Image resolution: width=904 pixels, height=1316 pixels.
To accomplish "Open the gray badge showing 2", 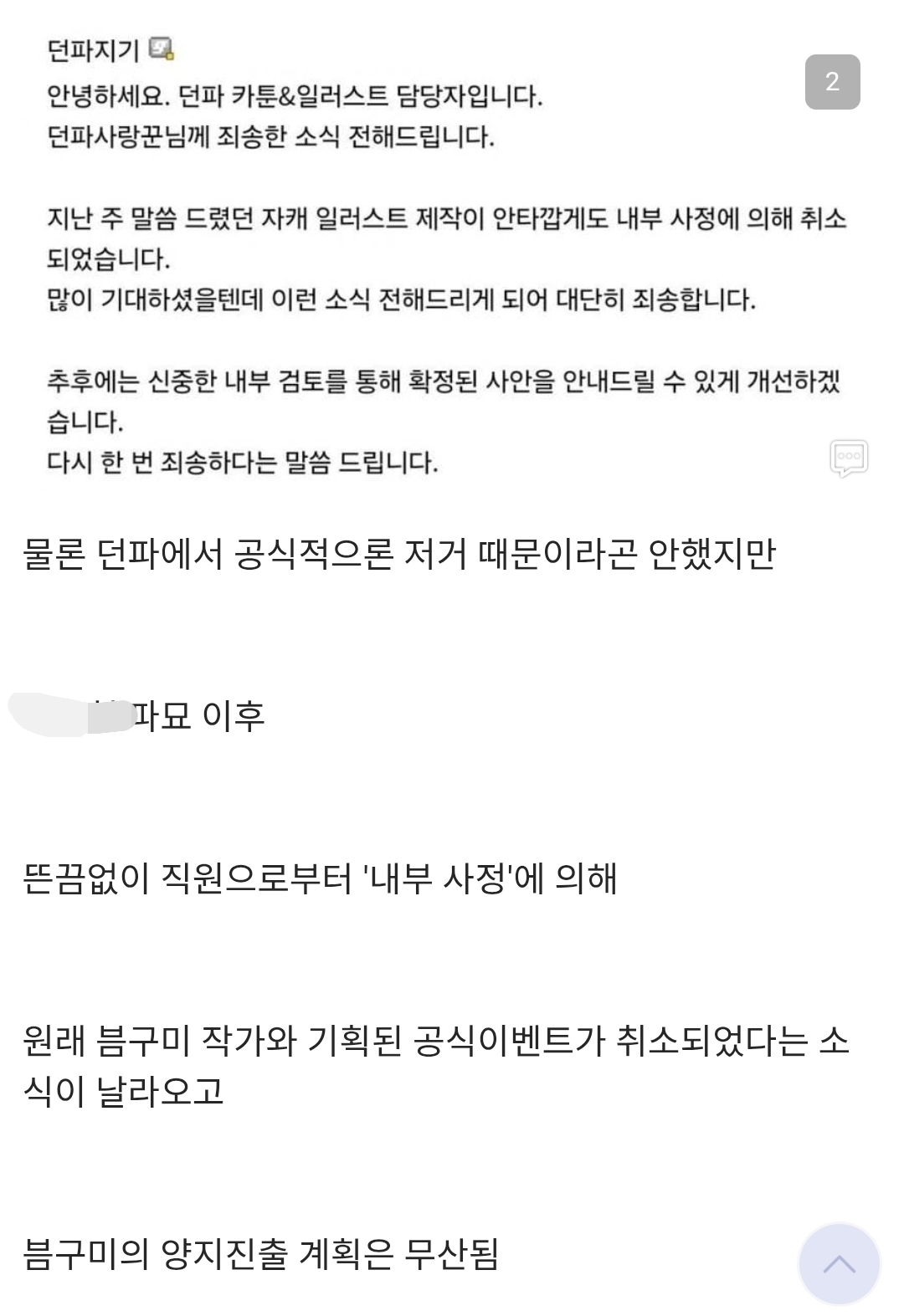I will pos(832,82).
